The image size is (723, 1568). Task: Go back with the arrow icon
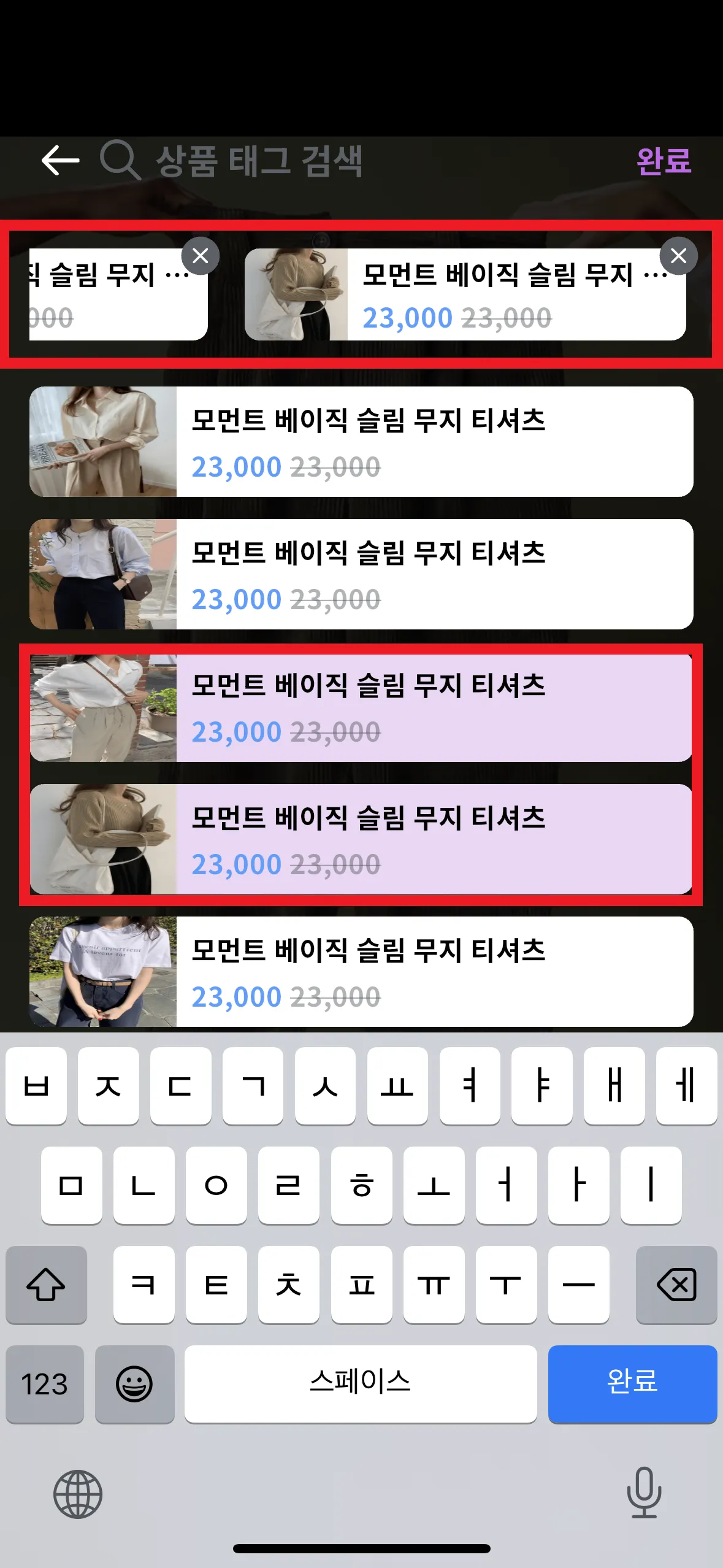(x=60, y=161)
